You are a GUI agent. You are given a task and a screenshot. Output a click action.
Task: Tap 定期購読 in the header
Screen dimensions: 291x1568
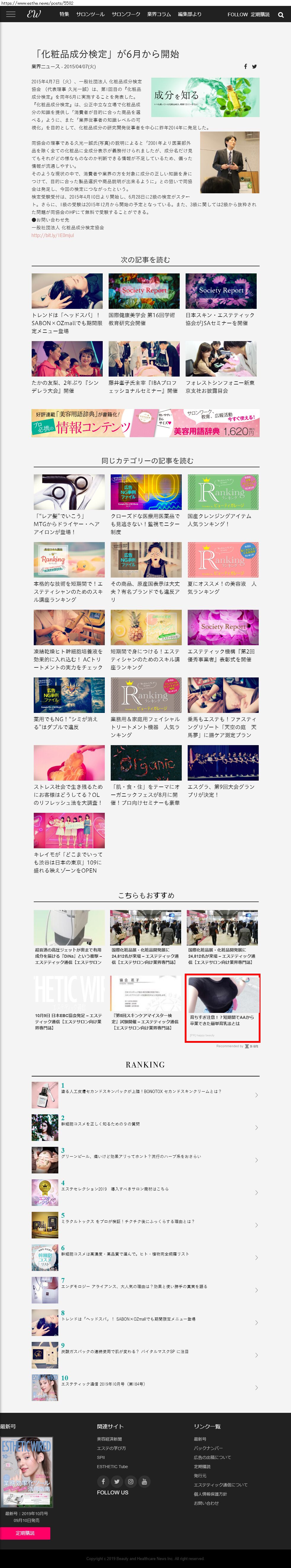click(x=260, y=14)
